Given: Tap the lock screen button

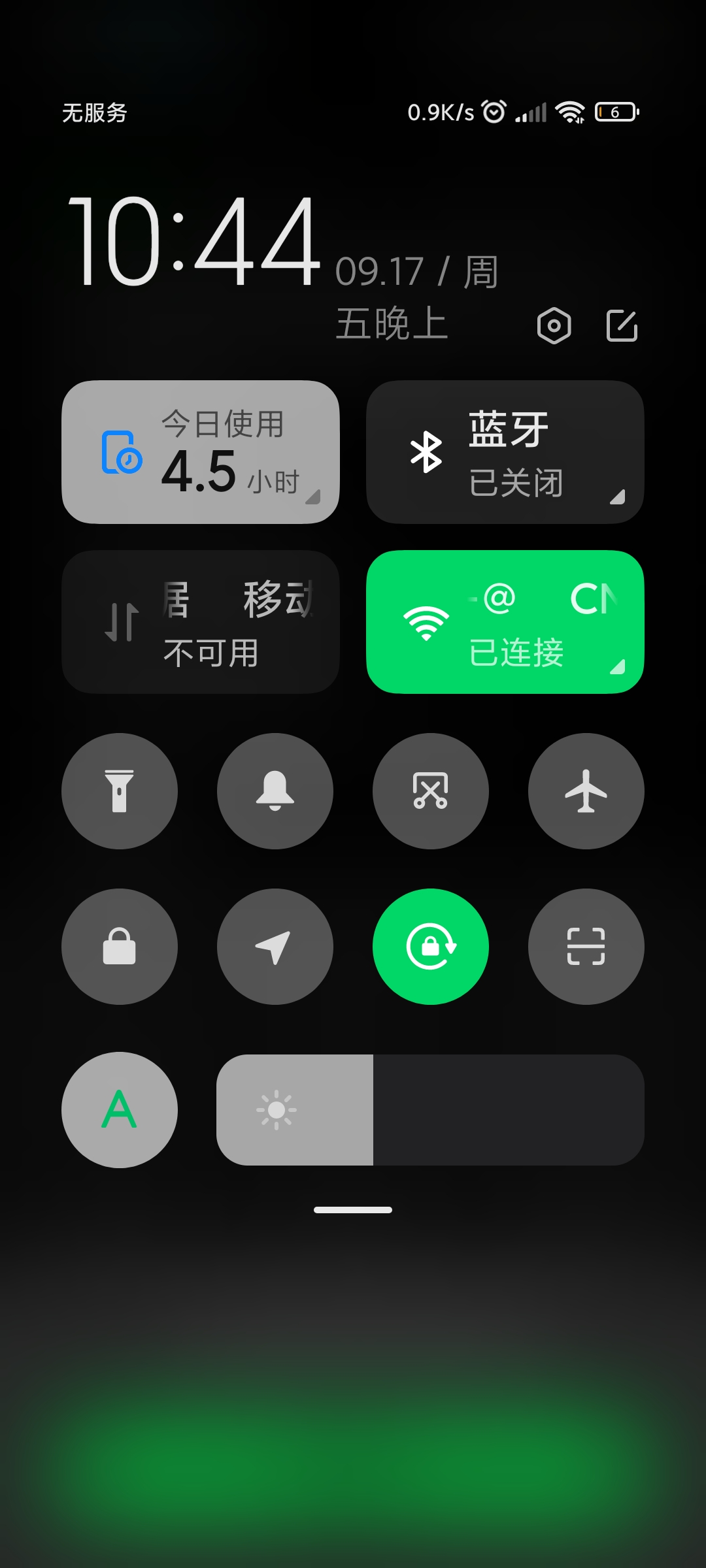Looking at the screenshot, I should (120, 947).
